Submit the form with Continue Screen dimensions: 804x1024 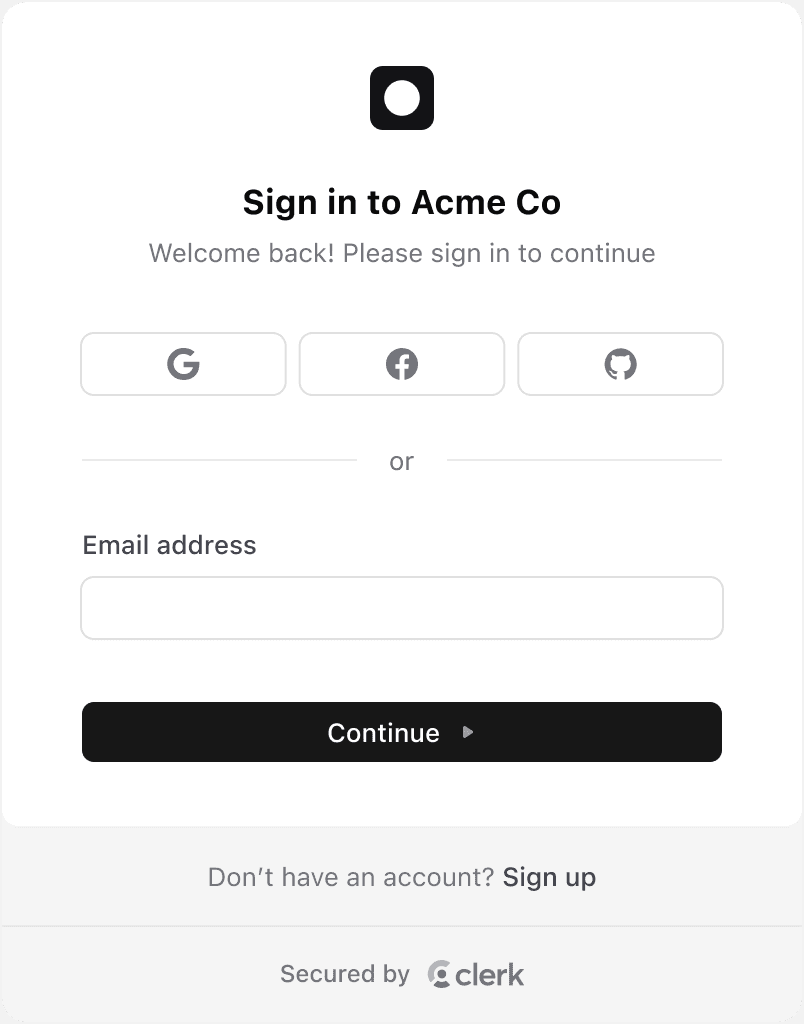coord(402,732)
